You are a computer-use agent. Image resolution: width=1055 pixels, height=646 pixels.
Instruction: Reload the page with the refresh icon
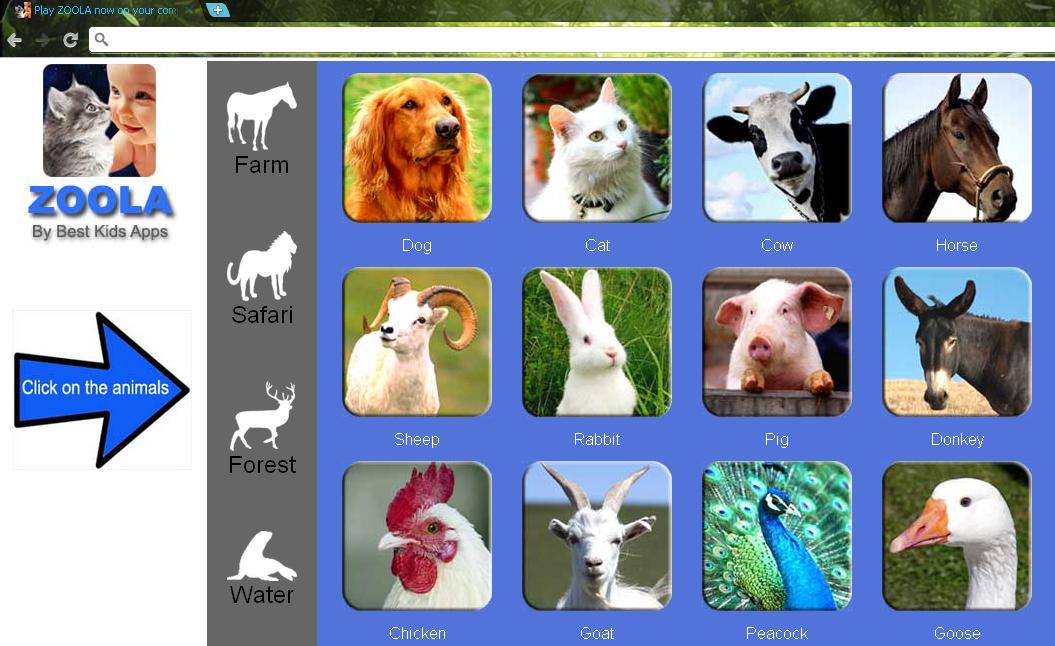click(70, 40)
